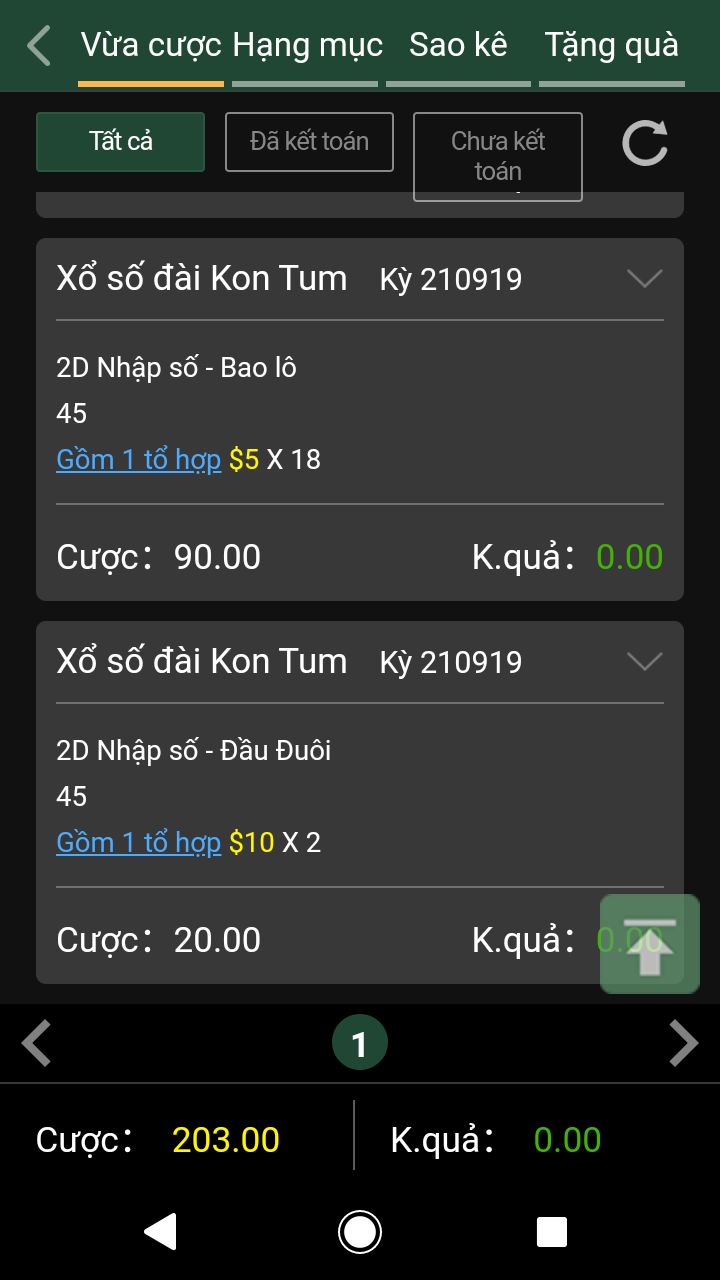Select the Tất cả filter

coord(121,141)
